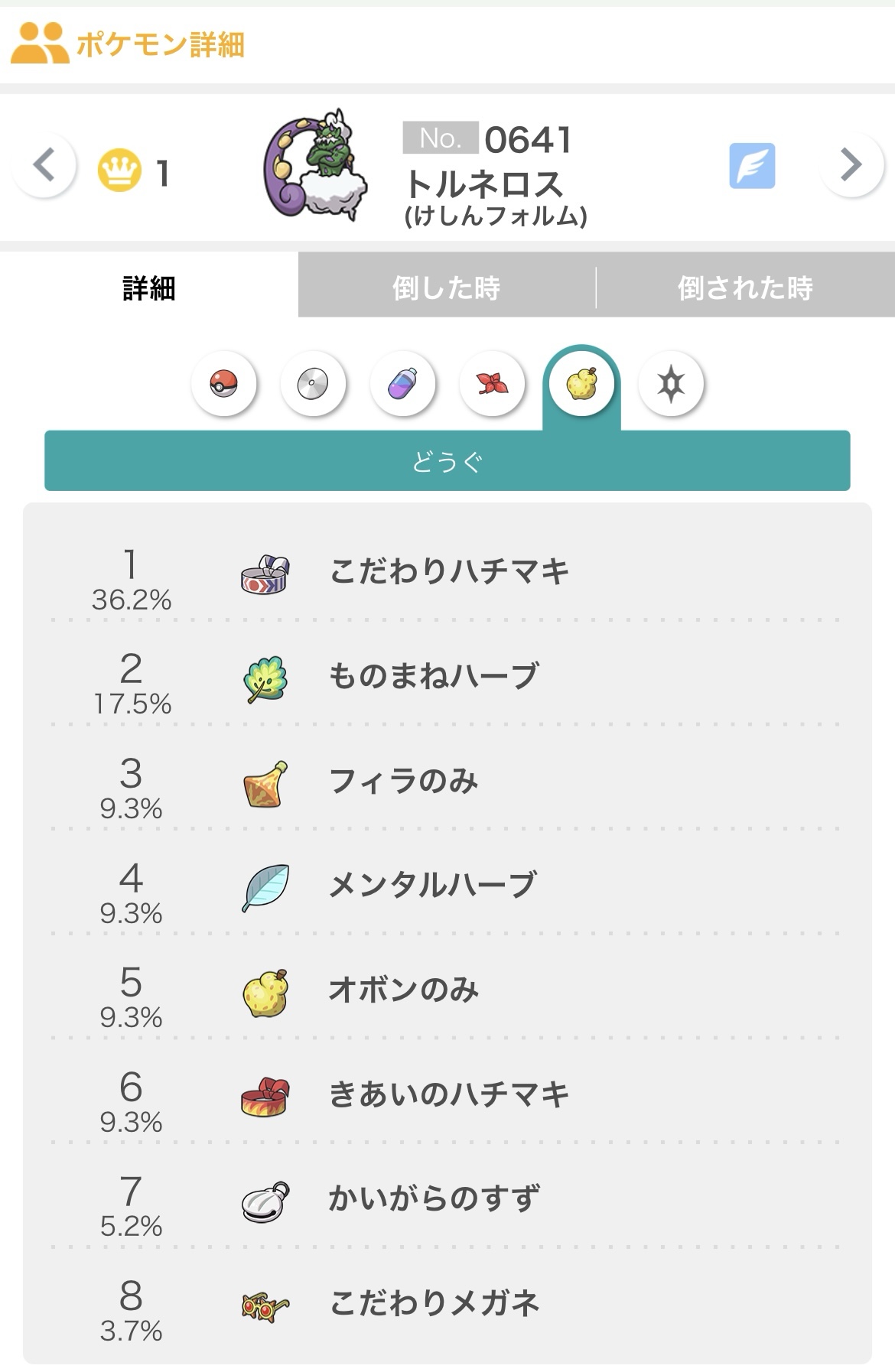View abilities via the capsule icon

coord(402,383)
